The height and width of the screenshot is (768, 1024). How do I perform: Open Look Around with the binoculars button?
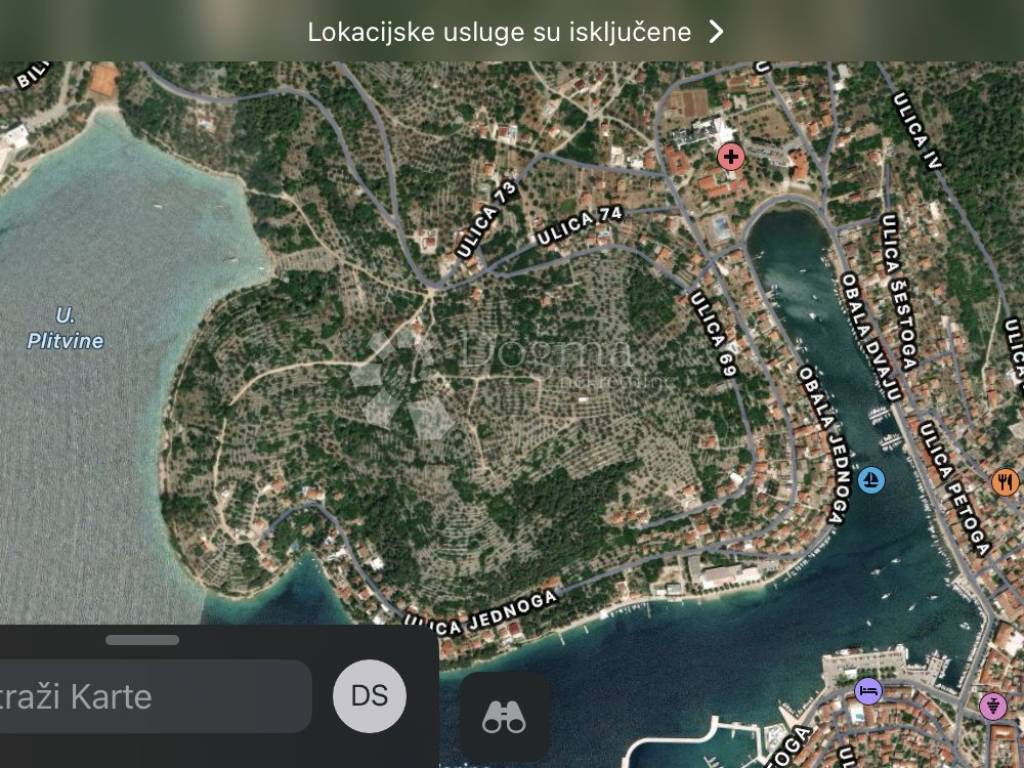(x=504, y=716)
